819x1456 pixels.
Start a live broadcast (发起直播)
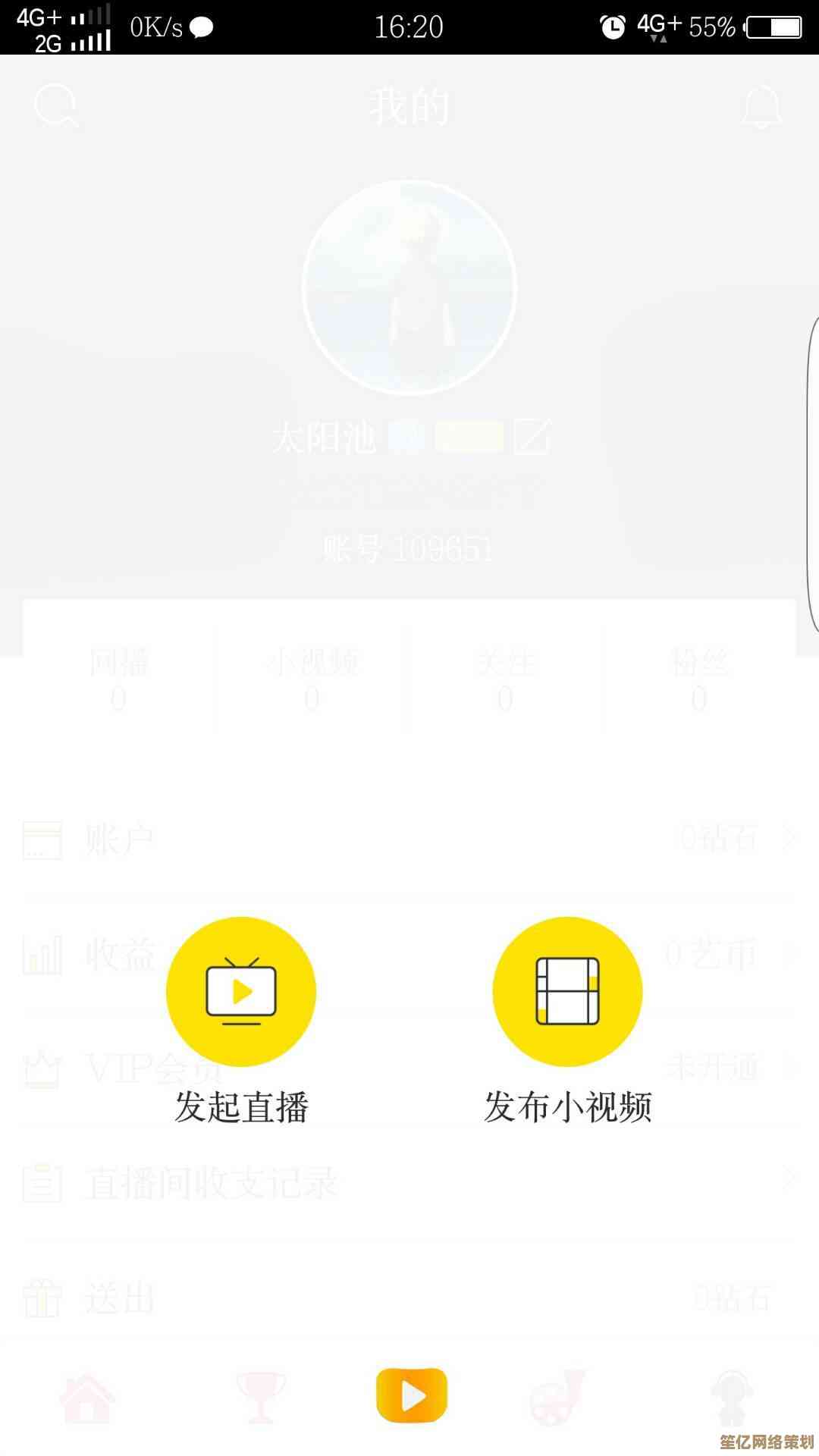[241, 992]
